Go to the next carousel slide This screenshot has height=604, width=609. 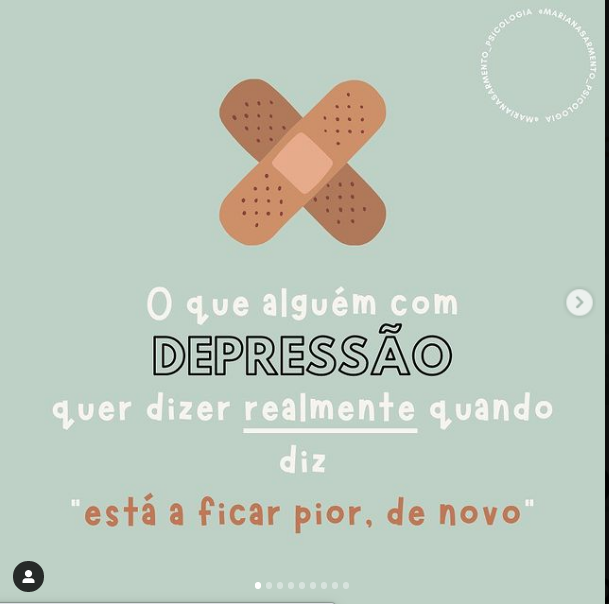click(579, 302)
